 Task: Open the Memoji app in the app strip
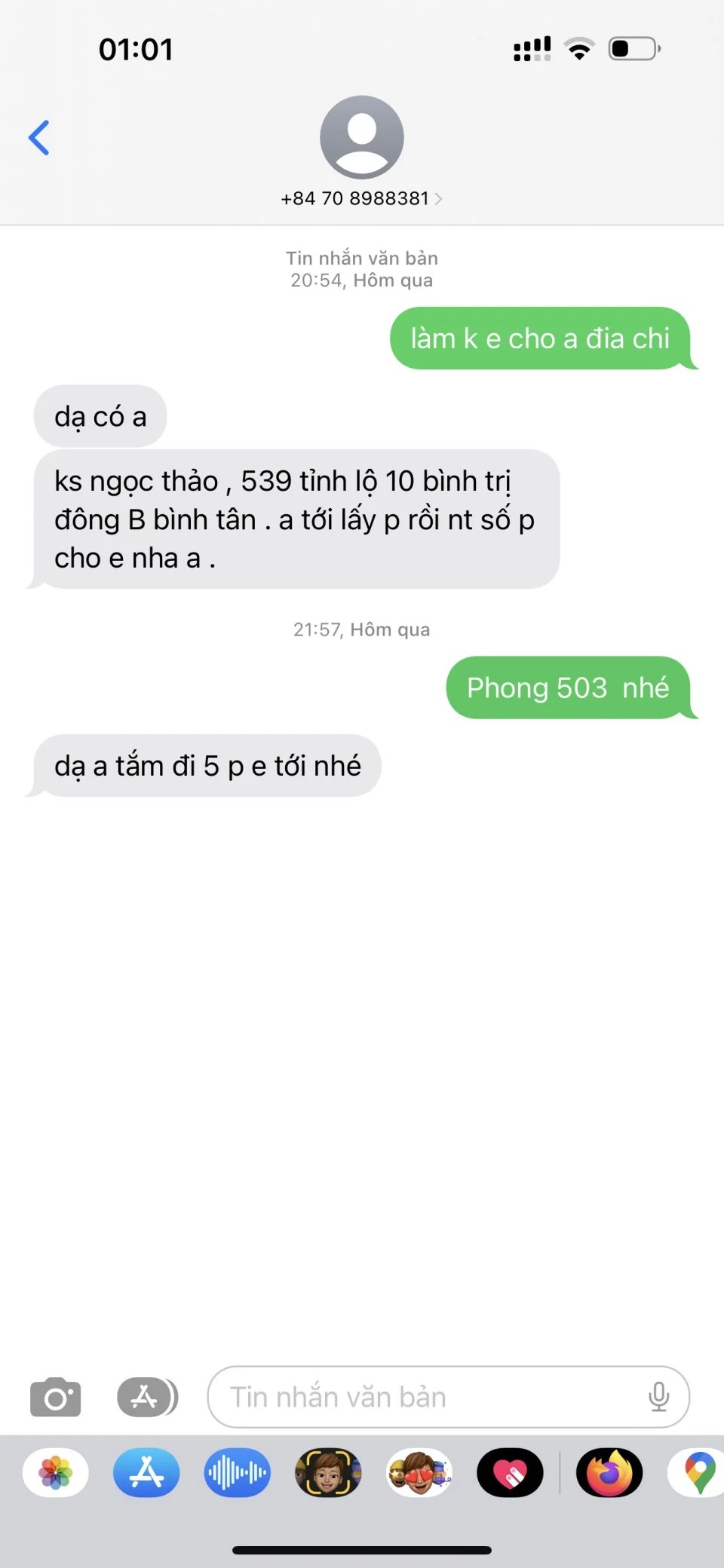pyautogui.click(x=328, y=1472)
